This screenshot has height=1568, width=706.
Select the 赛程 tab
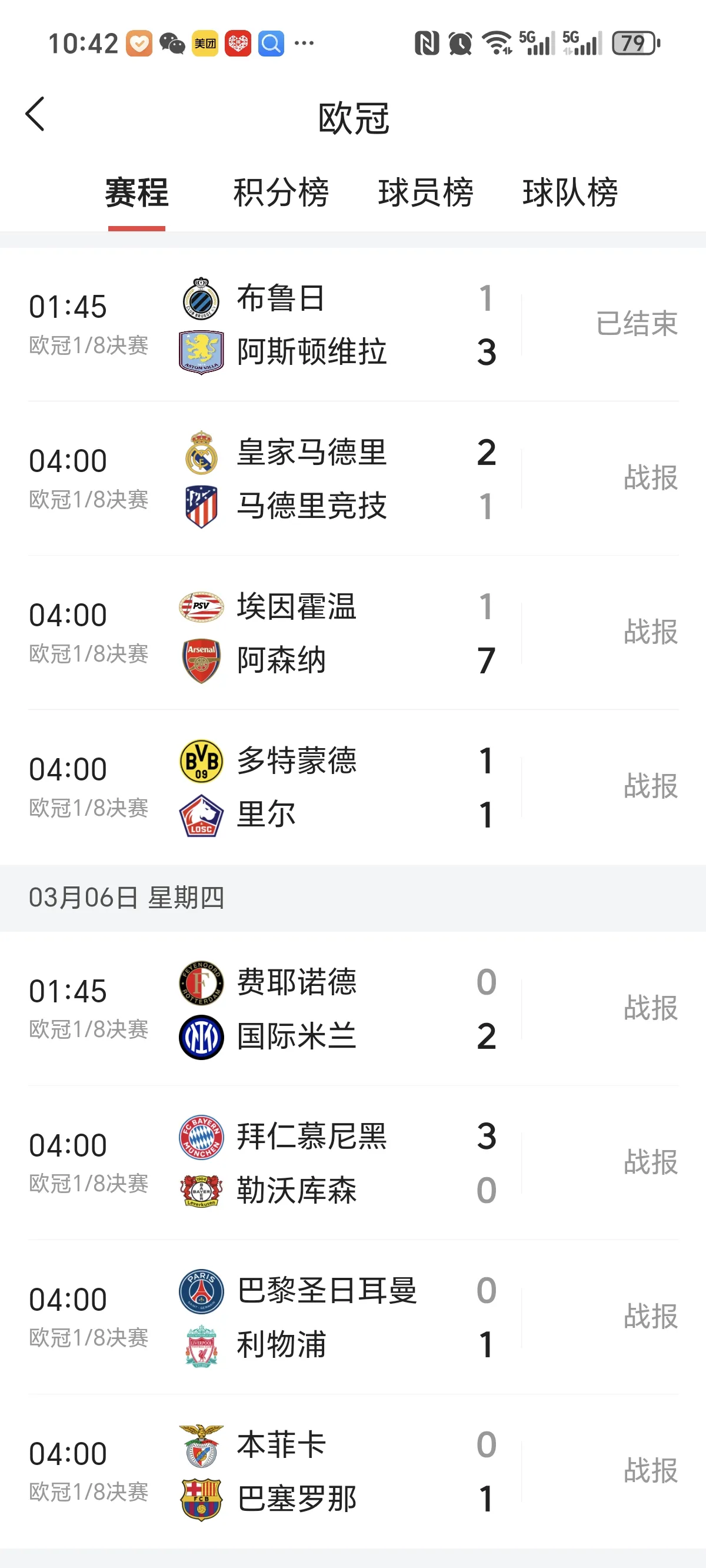137,193
